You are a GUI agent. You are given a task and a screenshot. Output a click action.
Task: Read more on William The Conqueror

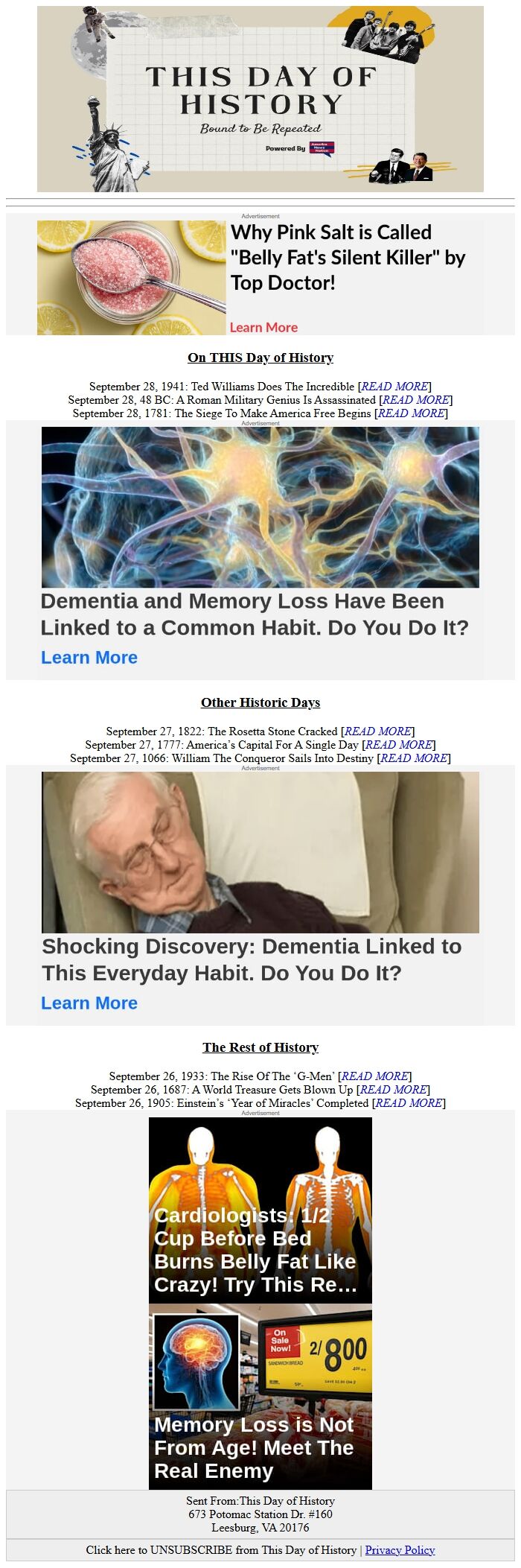414,758
